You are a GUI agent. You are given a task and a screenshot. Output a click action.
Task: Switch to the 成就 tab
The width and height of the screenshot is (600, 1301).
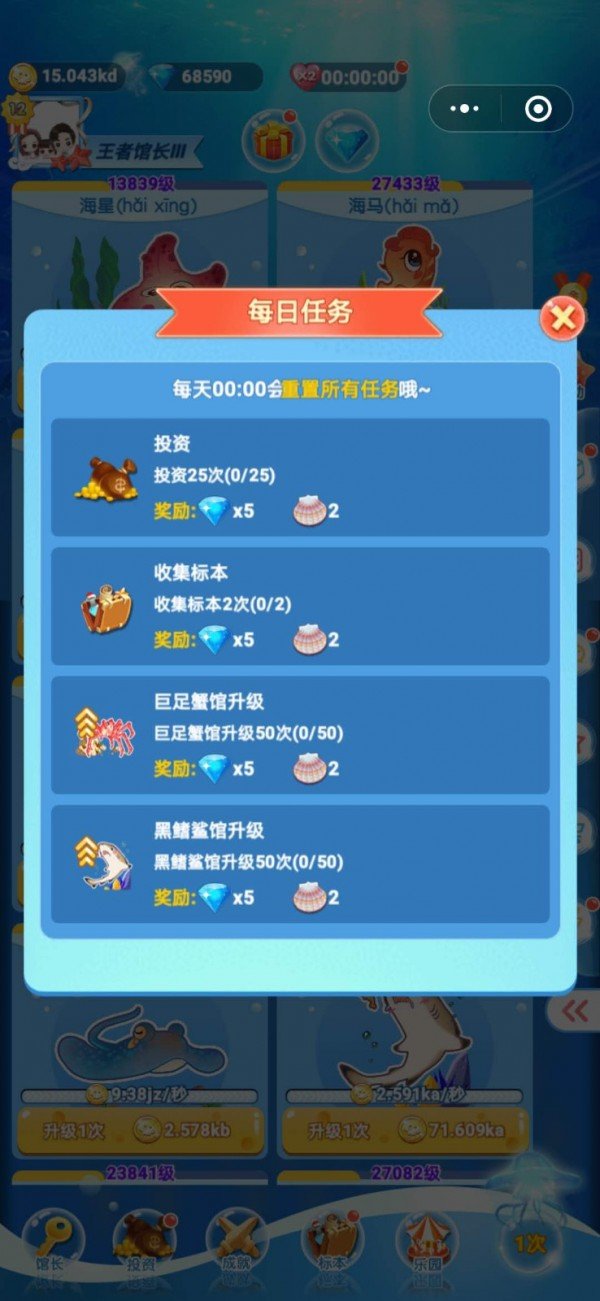tap(236, 1241)
